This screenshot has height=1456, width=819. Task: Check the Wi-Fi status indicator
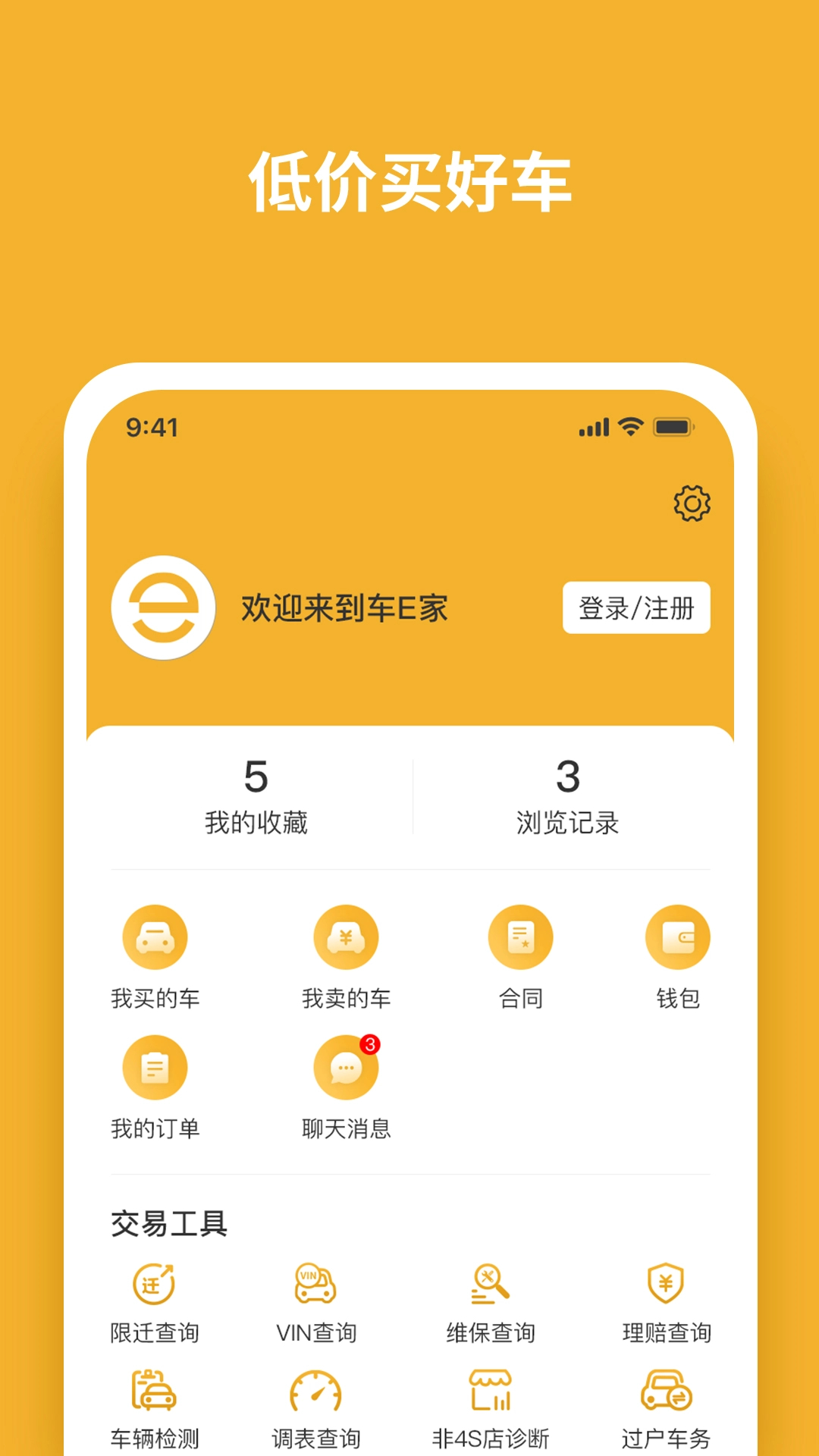631,427
